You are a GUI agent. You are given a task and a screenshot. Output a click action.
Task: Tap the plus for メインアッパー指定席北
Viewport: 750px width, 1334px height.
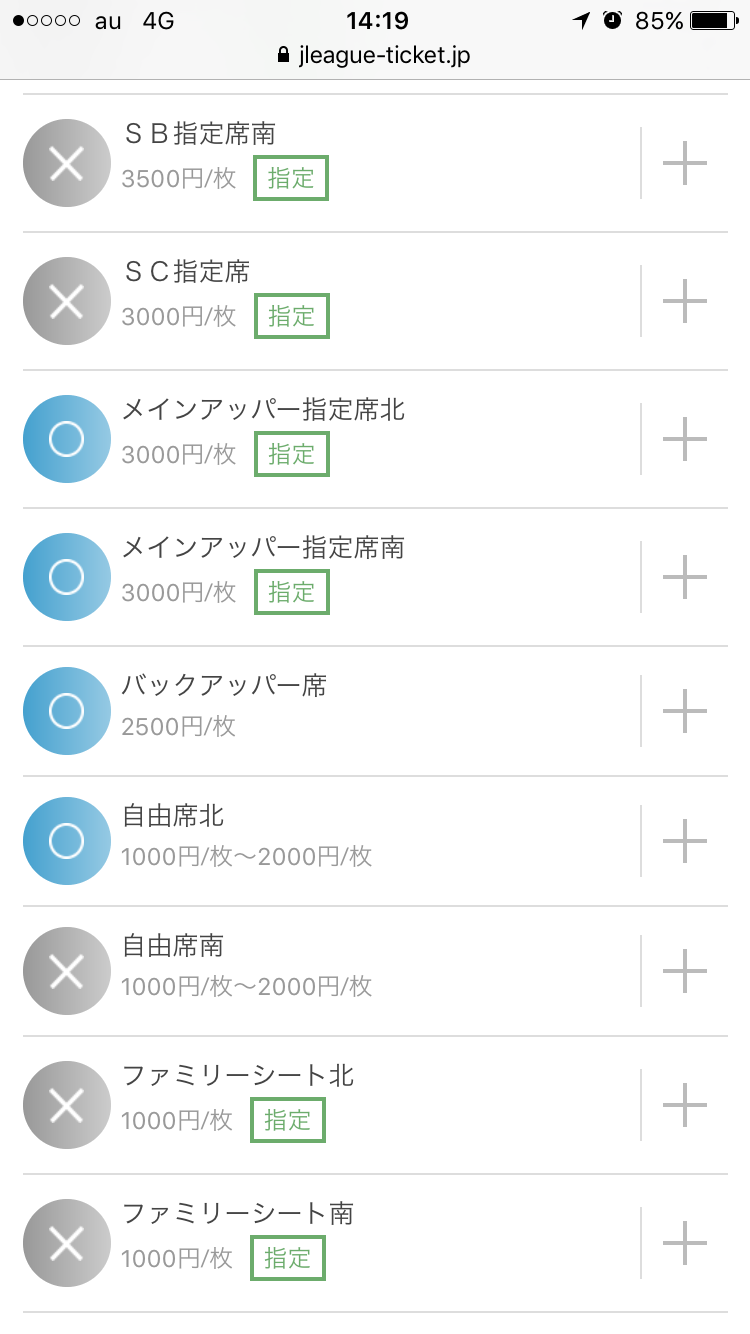pos(685,439)
